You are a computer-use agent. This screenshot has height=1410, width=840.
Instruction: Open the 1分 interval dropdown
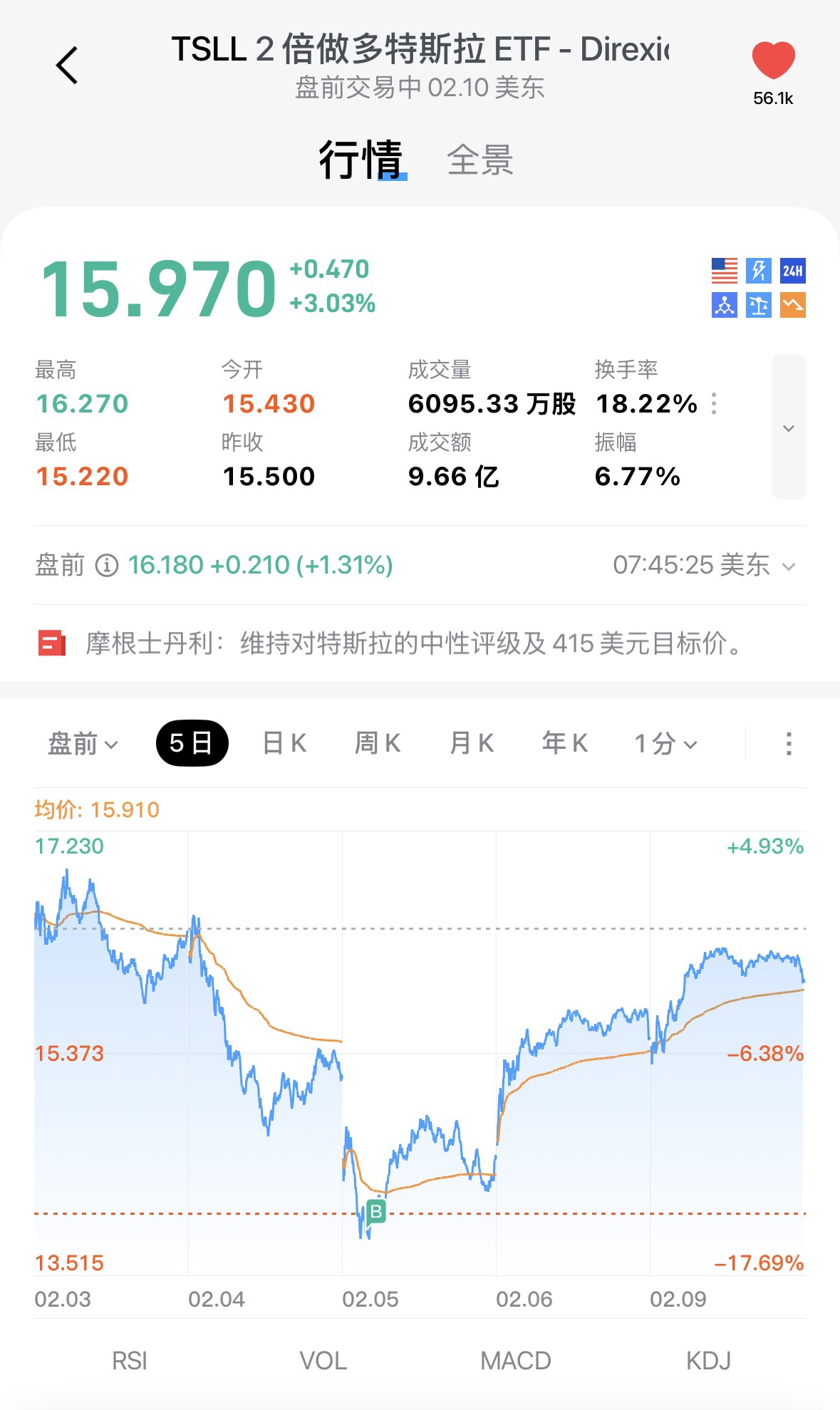coord(665,743)
